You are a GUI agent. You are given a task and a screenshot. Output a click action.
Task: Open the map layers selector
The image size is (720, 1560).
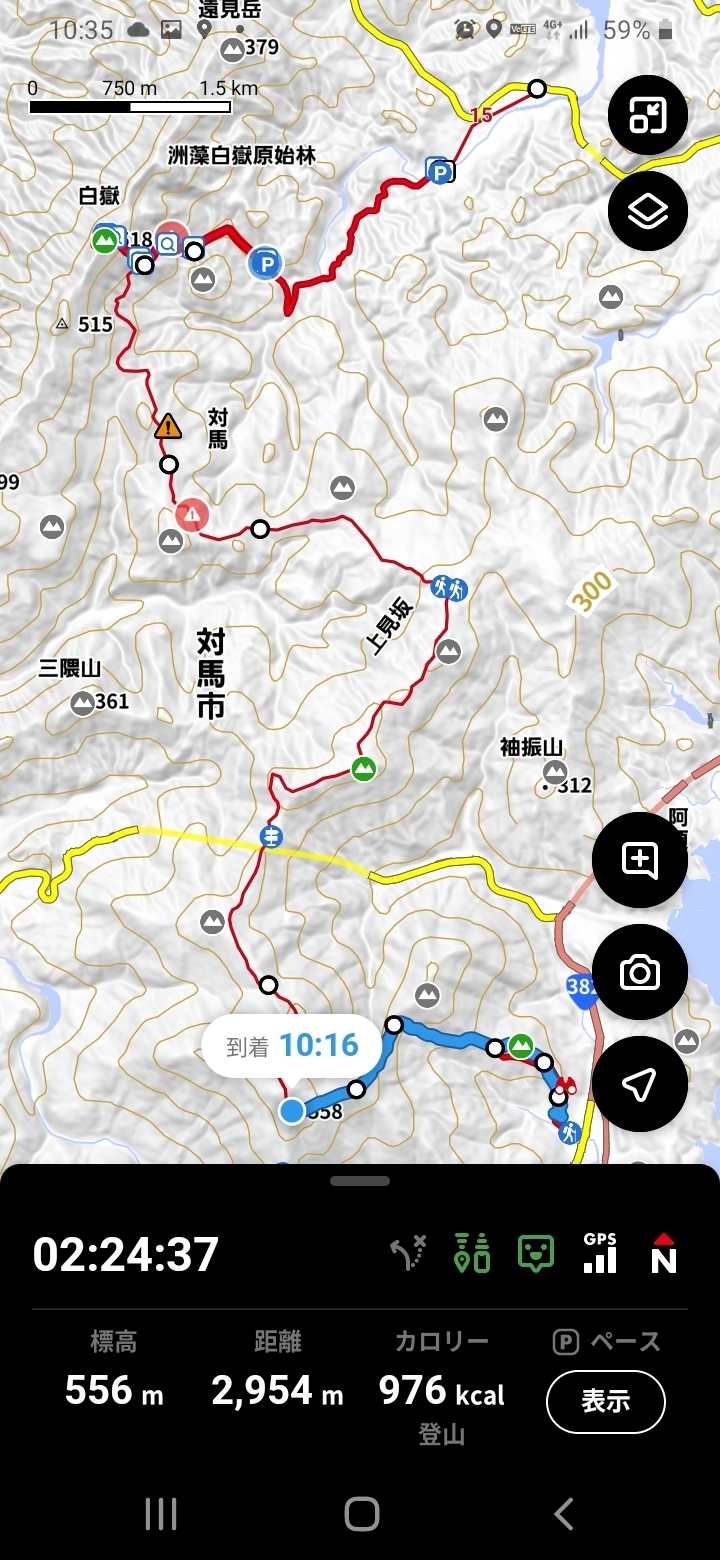coord(648,211)
